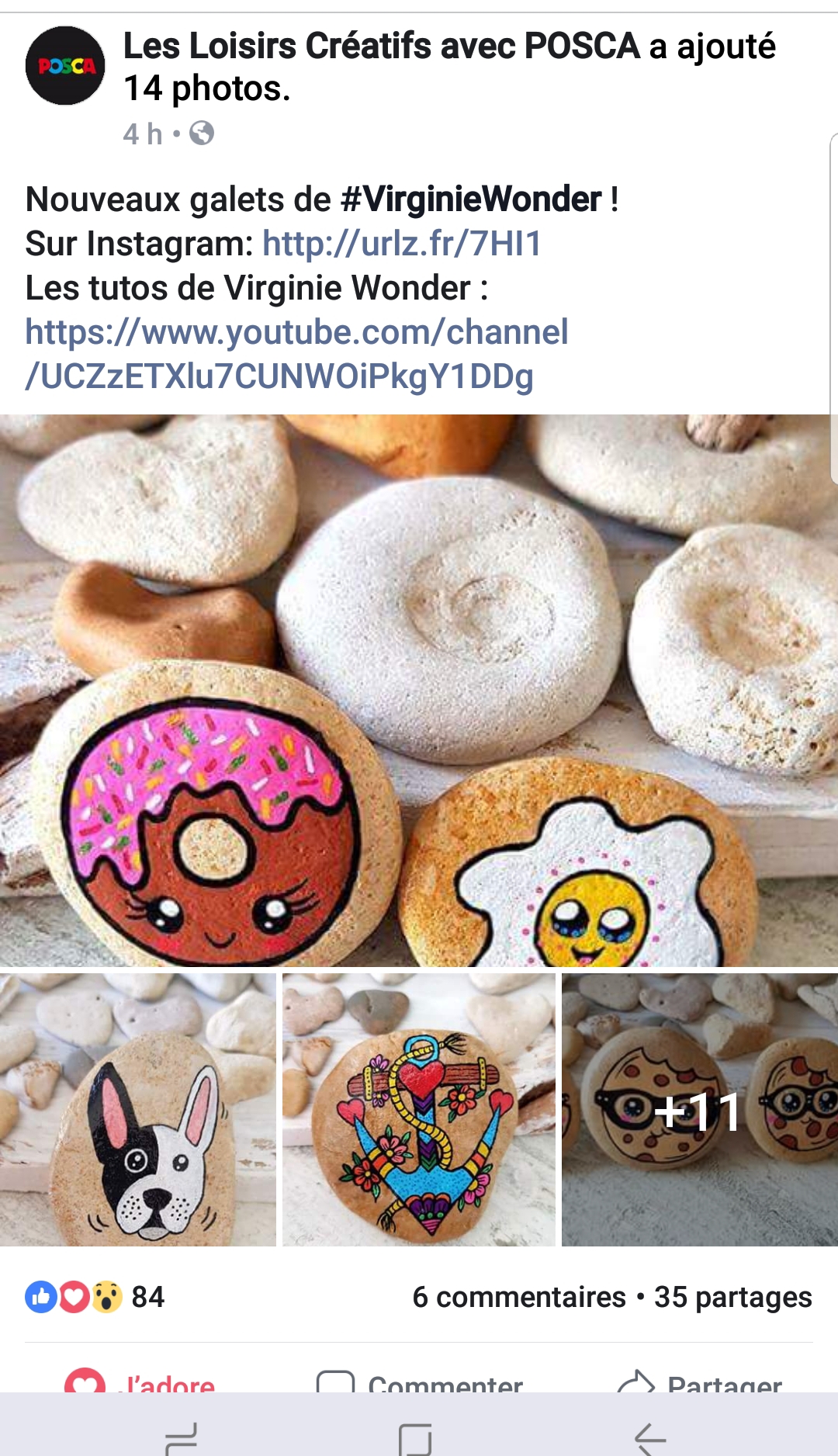Open the YouTube channel link

pos(296,354)
